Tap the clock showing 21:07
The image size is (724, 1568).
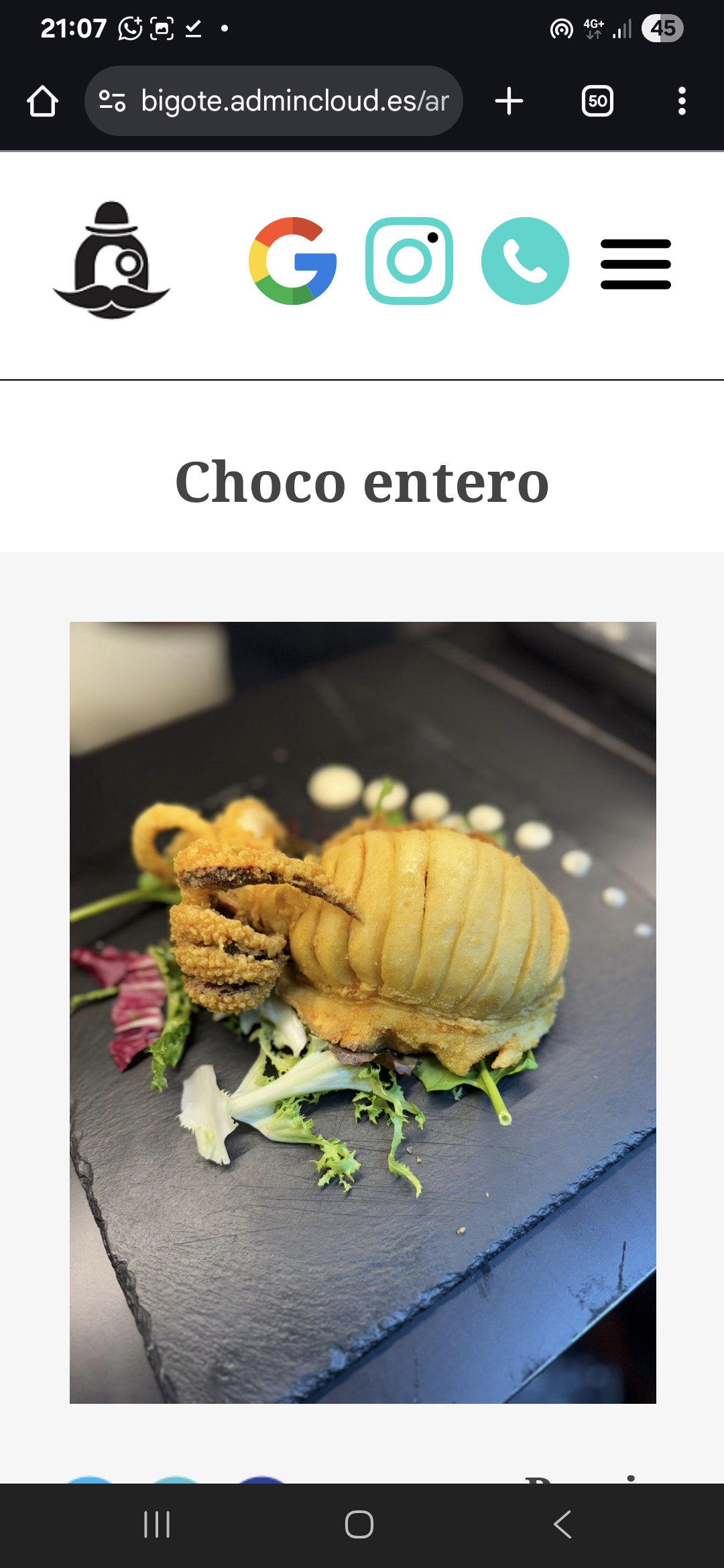[72, 28]
